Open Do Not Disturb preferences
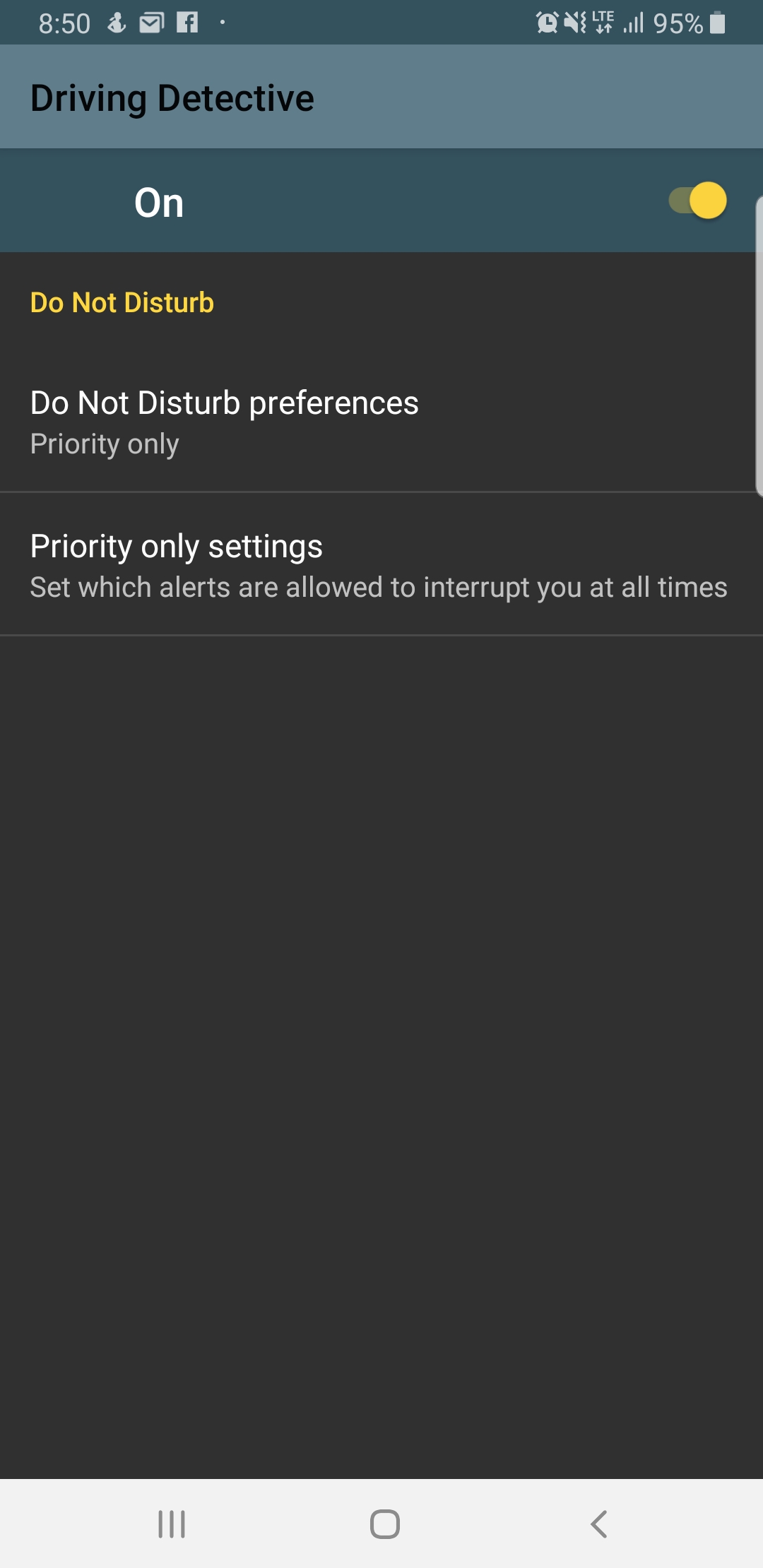Viewport: 763px width, 1568px height. coord(381,422)
